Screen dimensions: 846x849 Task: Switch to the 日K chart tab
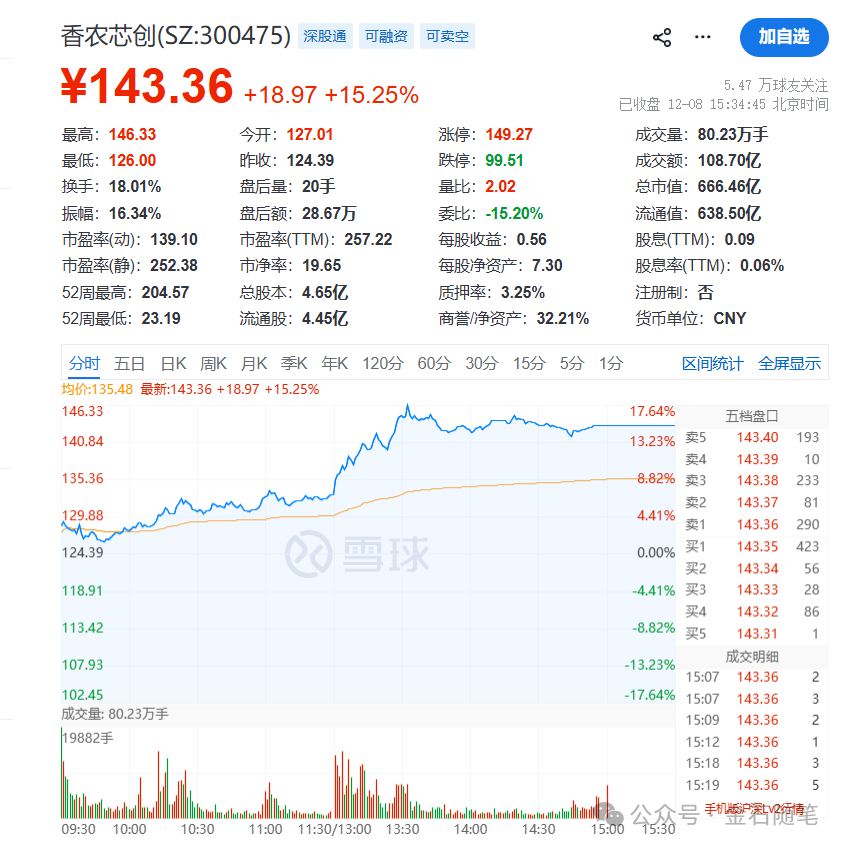click(174, 363)
